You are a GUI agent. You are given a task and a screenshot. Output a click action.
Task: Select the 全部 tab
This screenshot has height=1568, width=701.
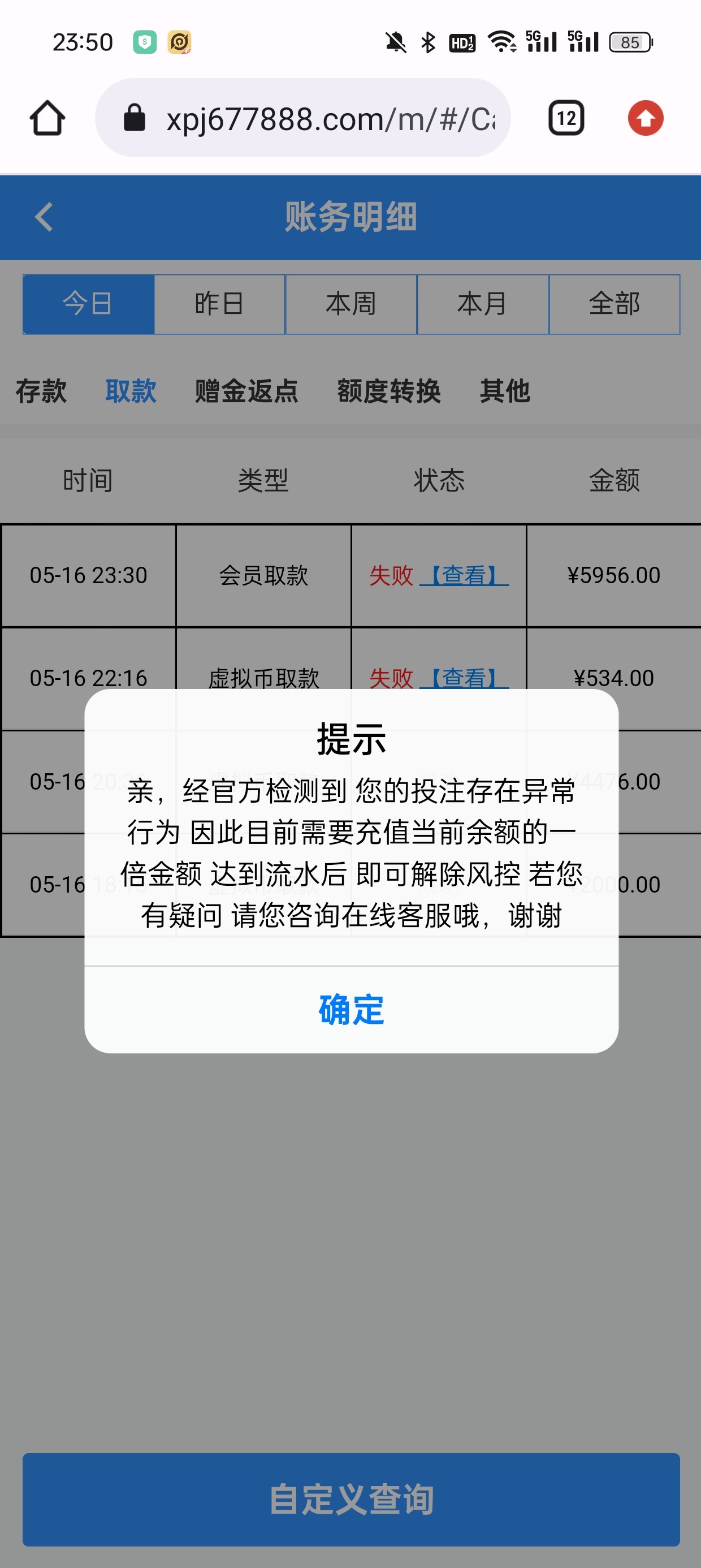click(615, 304)
